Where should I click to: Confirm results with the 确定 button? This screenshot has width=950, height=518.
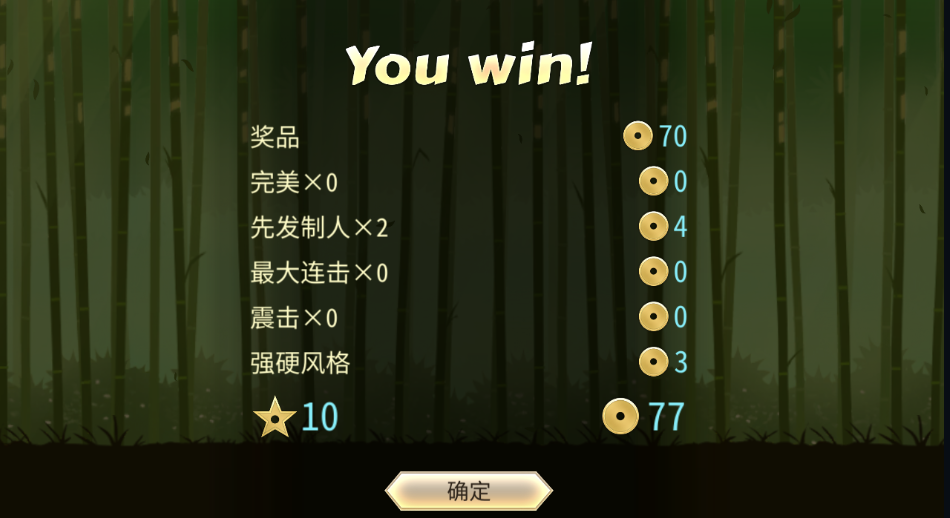468,491
